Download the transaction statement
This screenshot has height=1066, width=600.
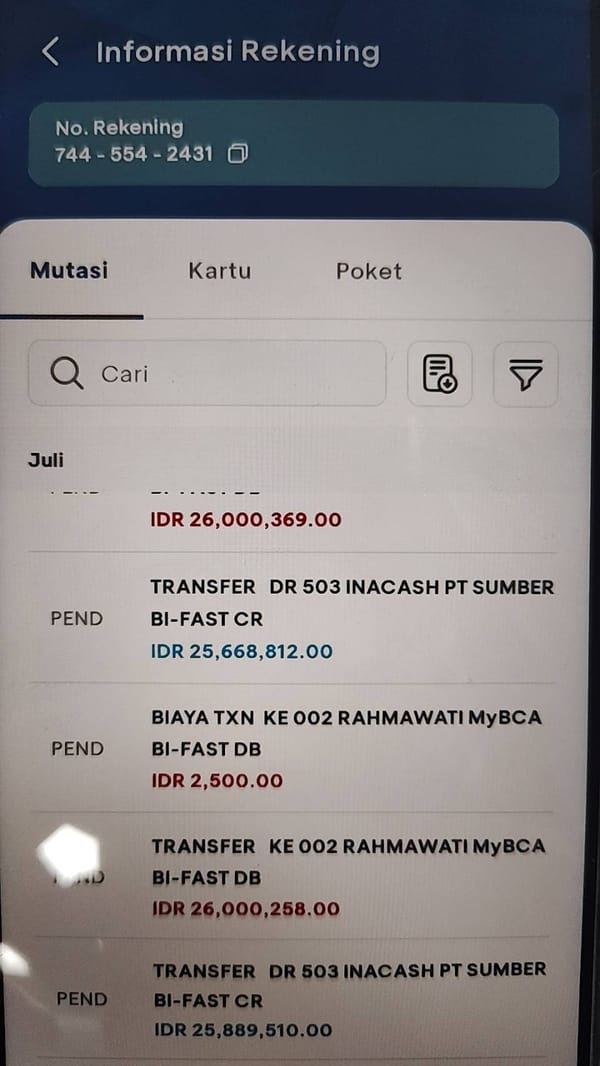440,374
